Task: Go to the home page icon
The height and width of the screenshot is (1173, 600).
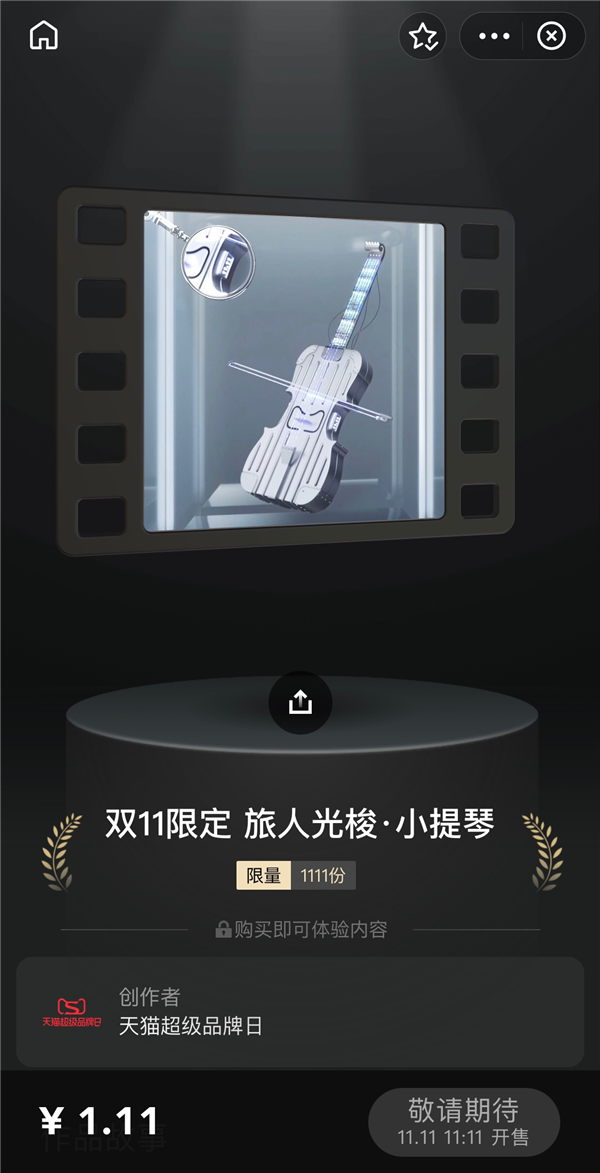Action: pos(44,36)
